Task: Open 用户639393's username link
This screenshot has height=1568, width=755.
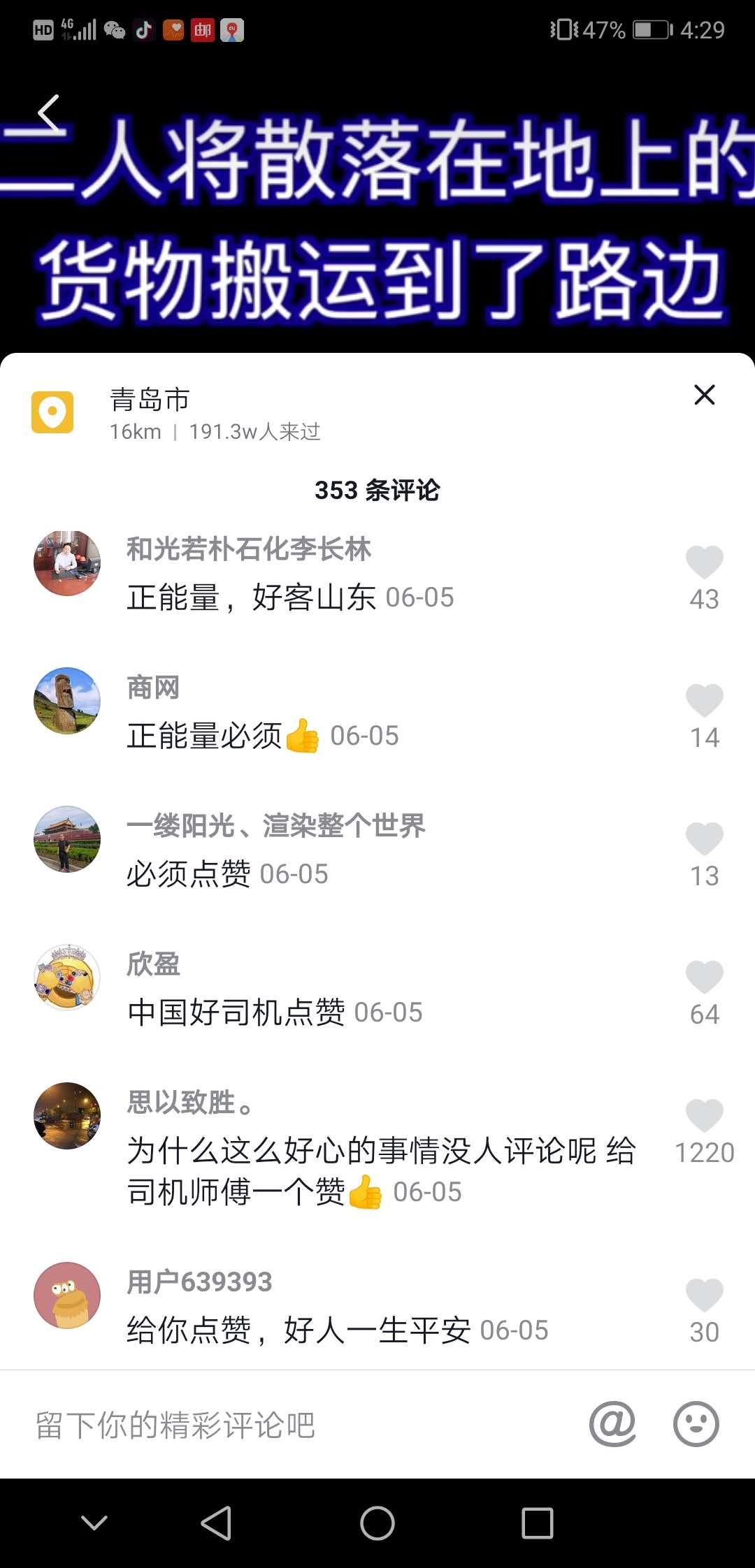Action: point(199,1282)
